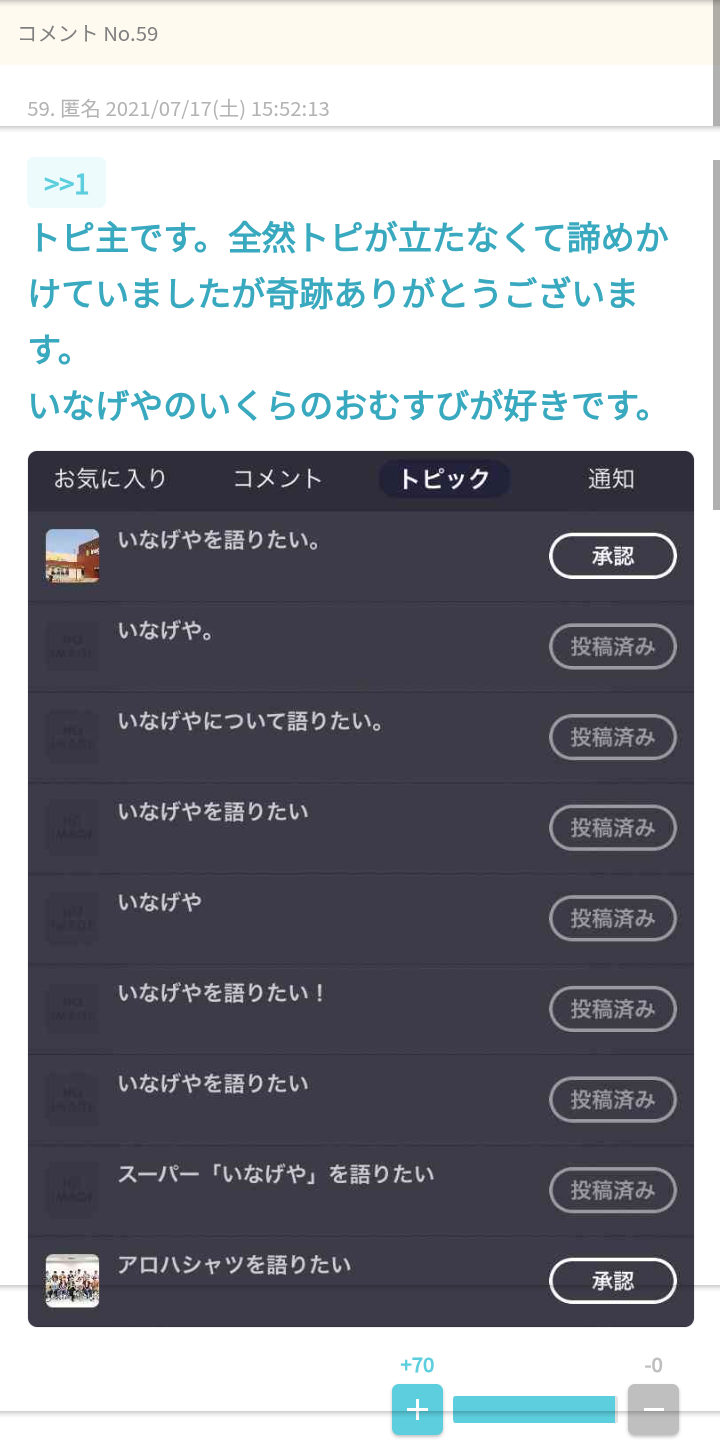The width and height of the screenshot is (720, 1440).
Task: Click the アロハシャツ topic thumbnail
Action: 71,1280
